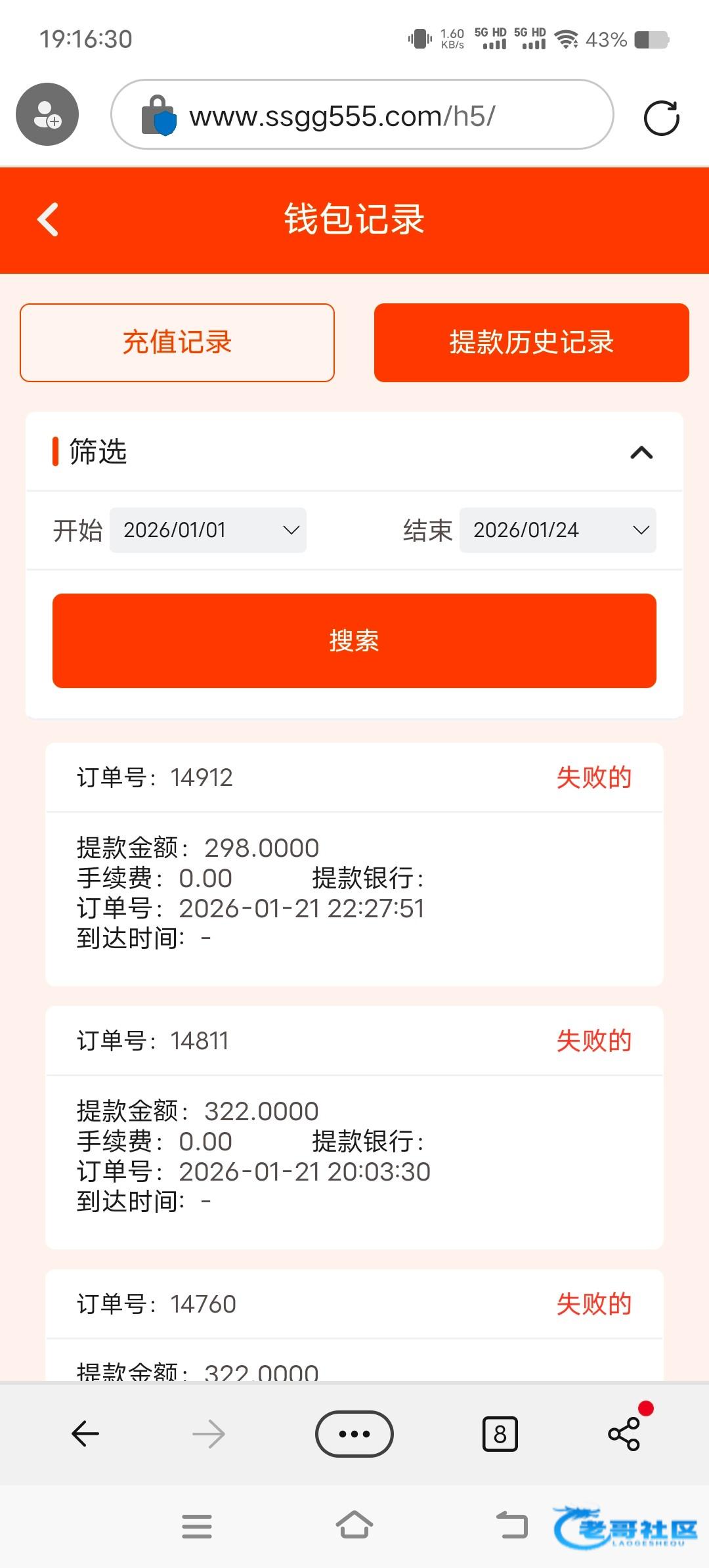Open the 开始 date picker
Viewport: 709px width, 1568px height.
pos(207,530)
